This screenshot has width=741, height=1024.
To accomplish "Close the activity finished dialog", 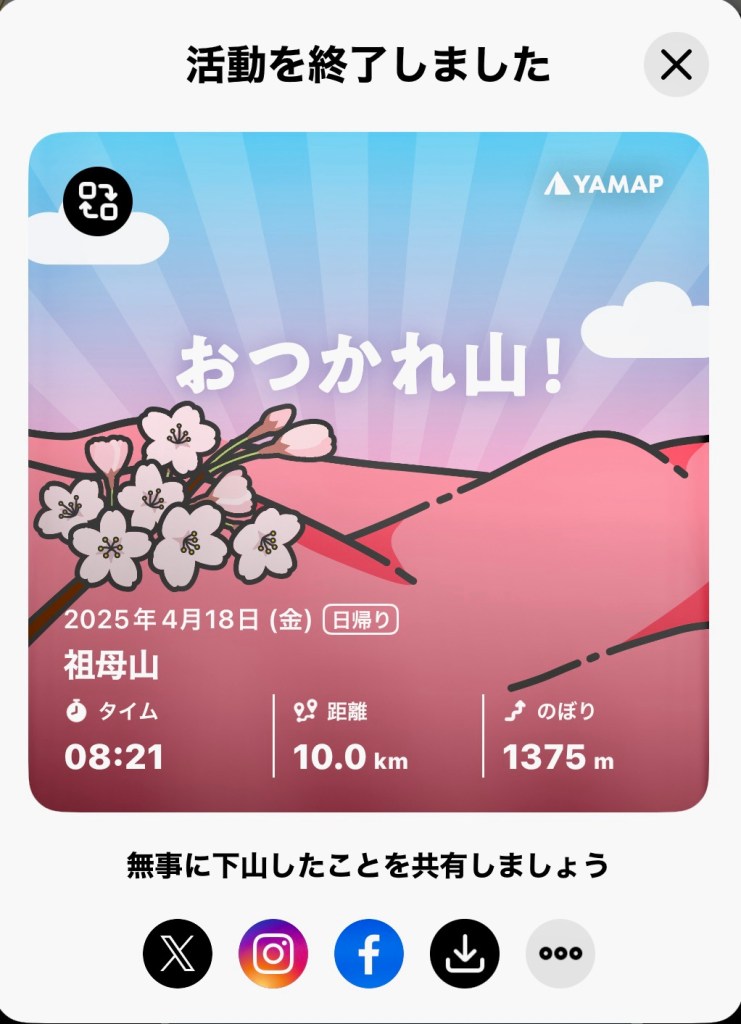I will click(676, 65).
